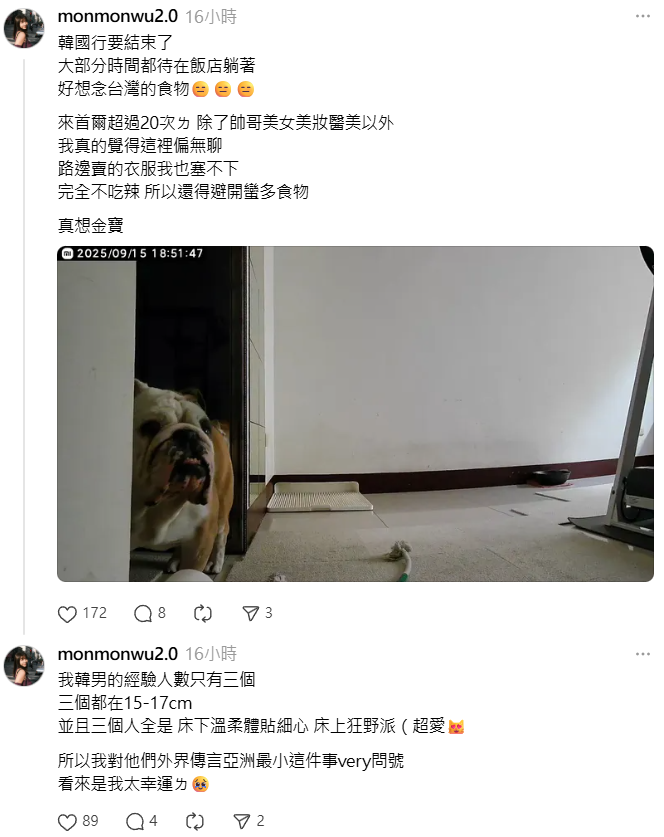The height and width of the screenshot is (837, 664).
Task: Open overflow menu of the second post
Action: pyautogui.click(x=643, y=654)
